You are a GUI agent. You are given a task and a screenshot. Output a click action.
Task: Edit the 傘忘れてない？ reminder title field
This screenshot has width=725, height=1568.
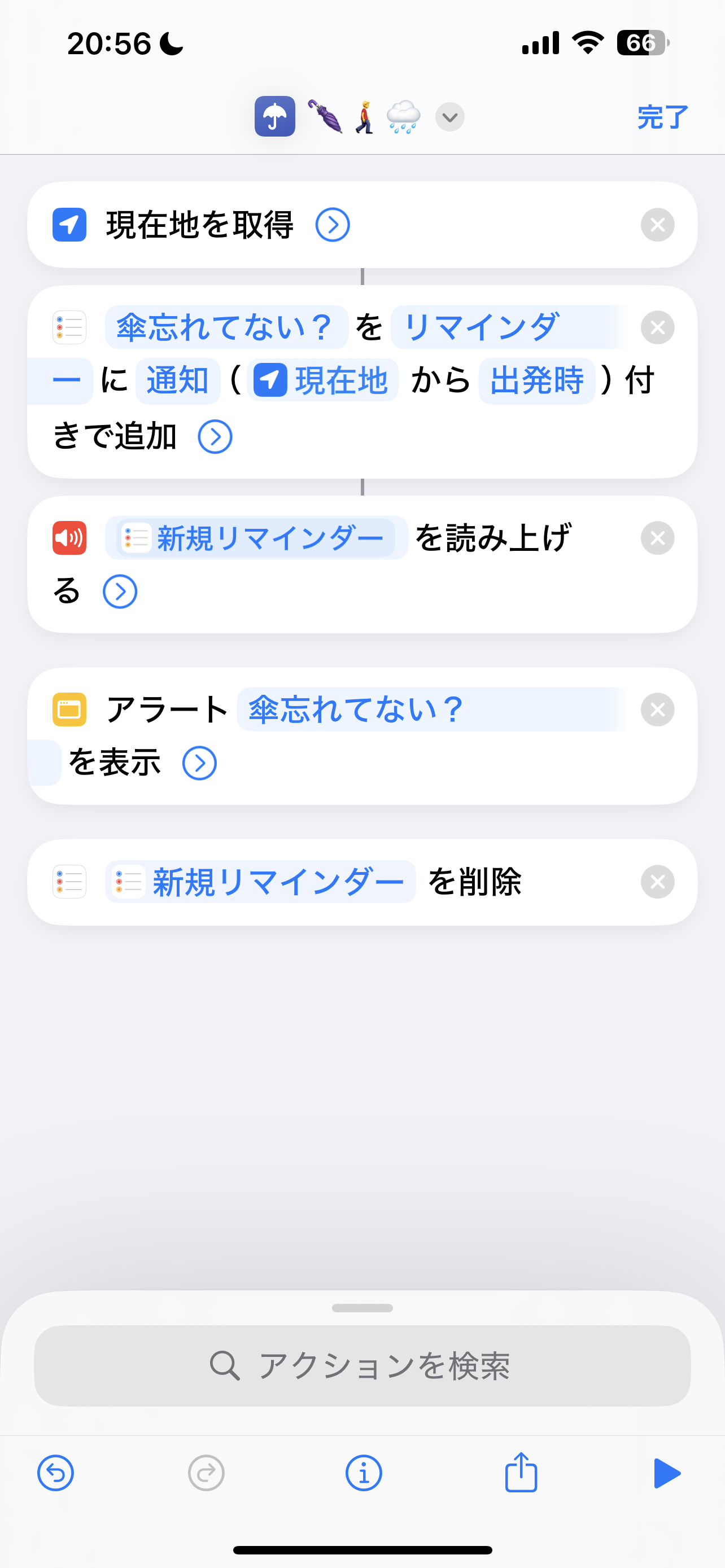point(225,327)
